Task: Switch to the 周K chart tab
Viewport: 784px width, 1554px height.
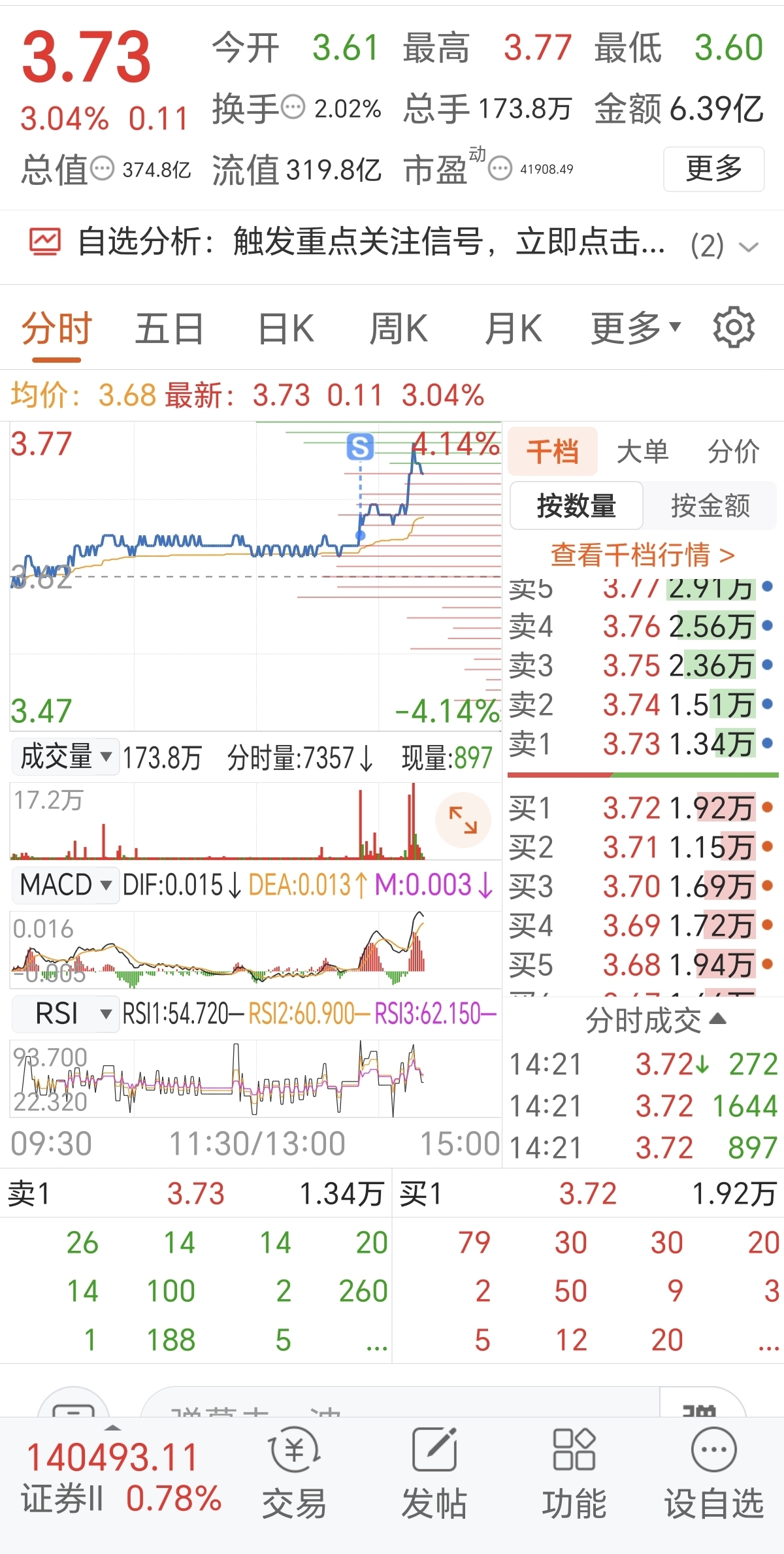Action: point(399,328)
